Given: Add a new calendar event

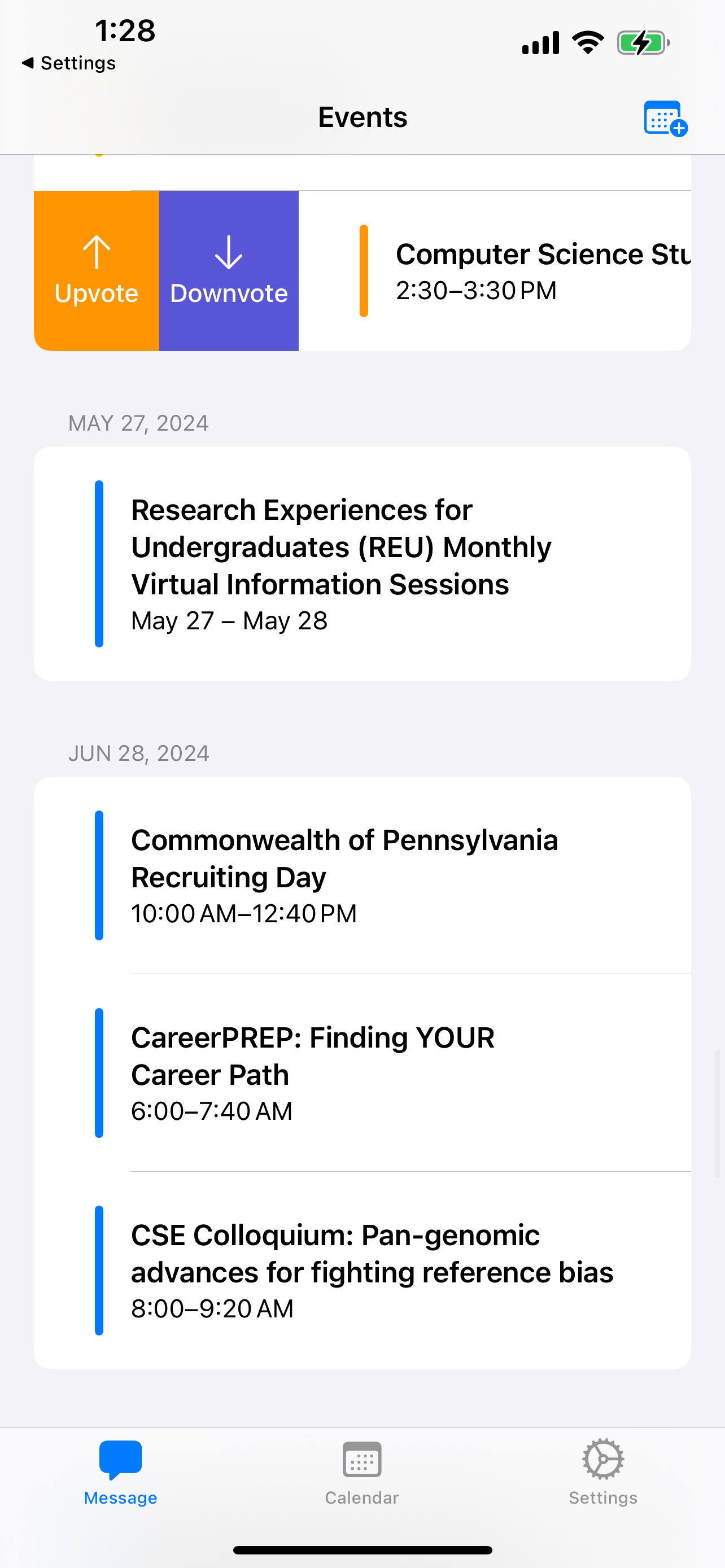Looking at the screenshot, I should [x=665, y=118].
